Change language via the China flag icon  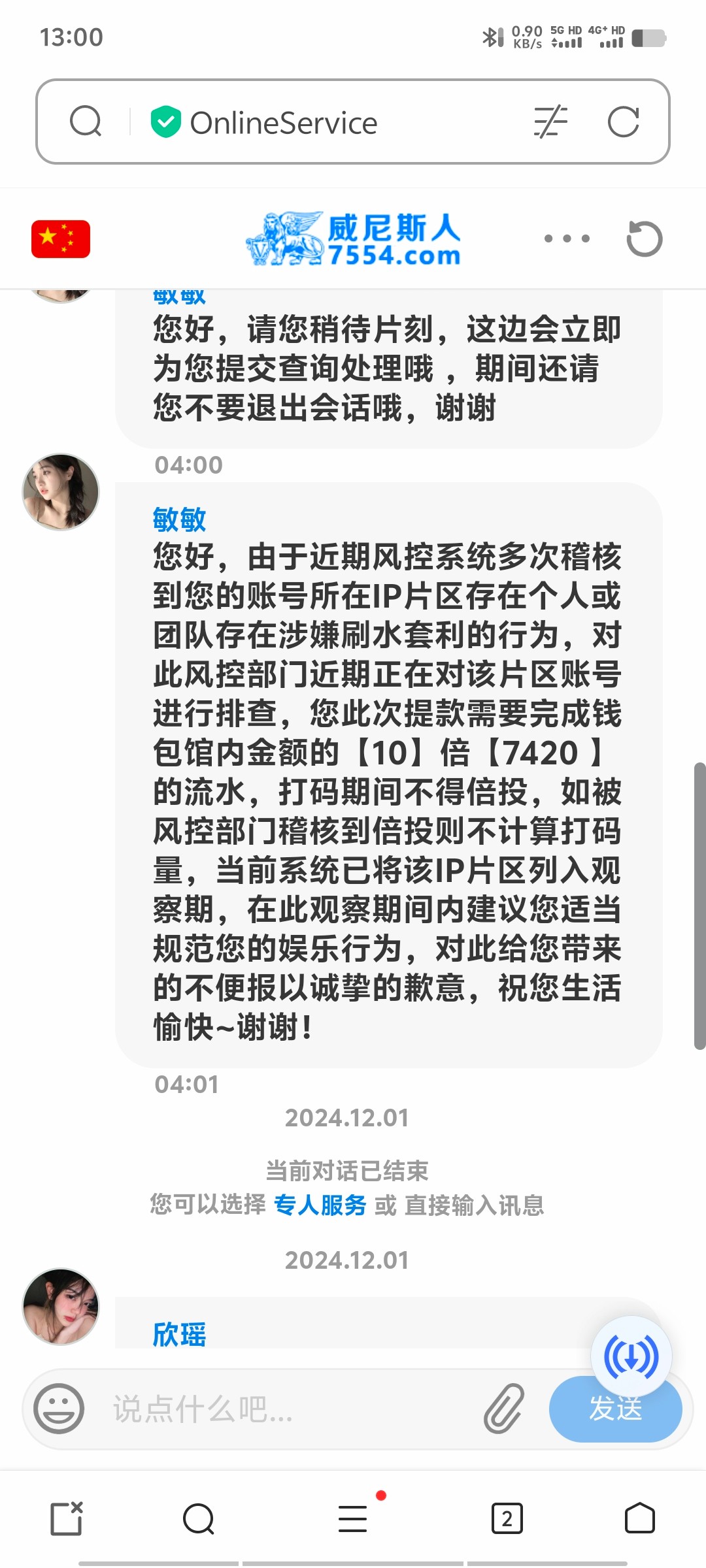click(x=61, y=239)
